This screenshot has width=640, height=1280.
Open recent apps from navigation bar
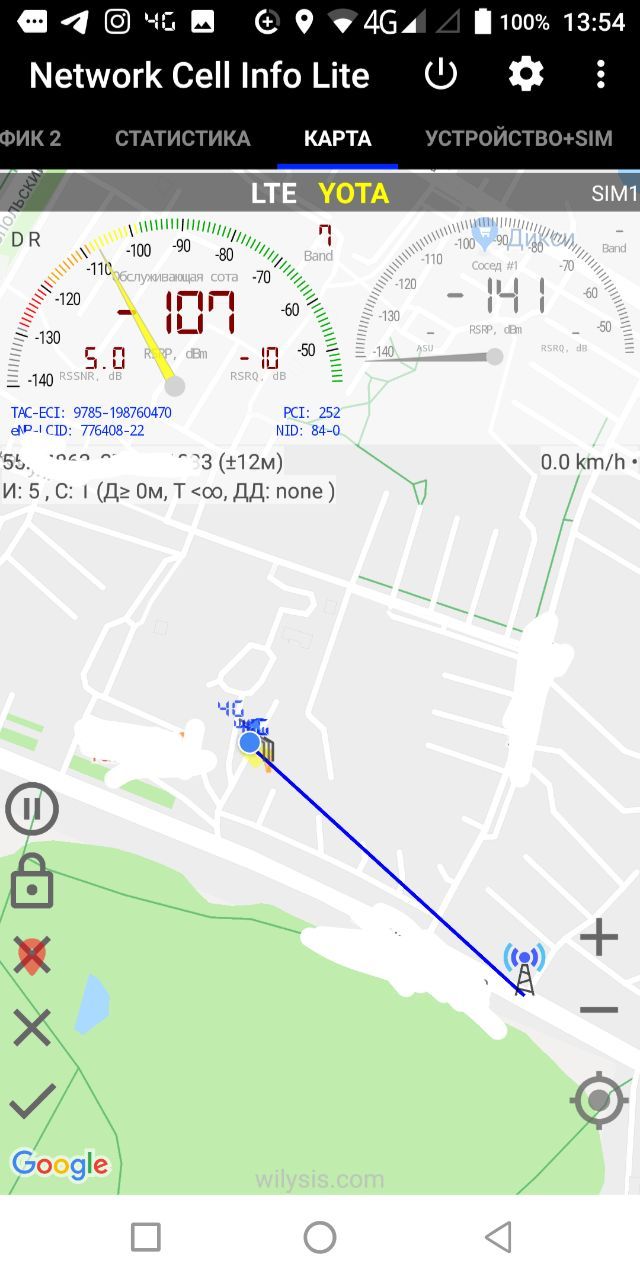[146, 1237]
